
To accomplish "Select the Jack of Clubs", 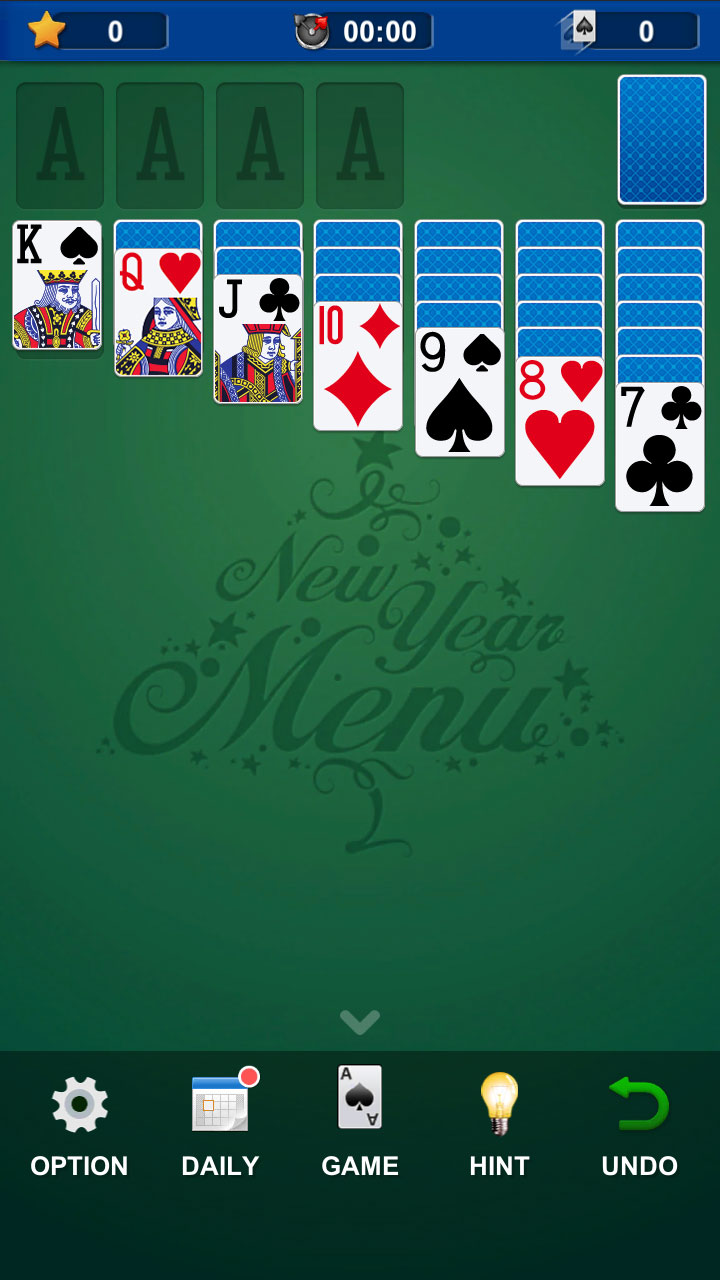I will click(x=258, y=340).
